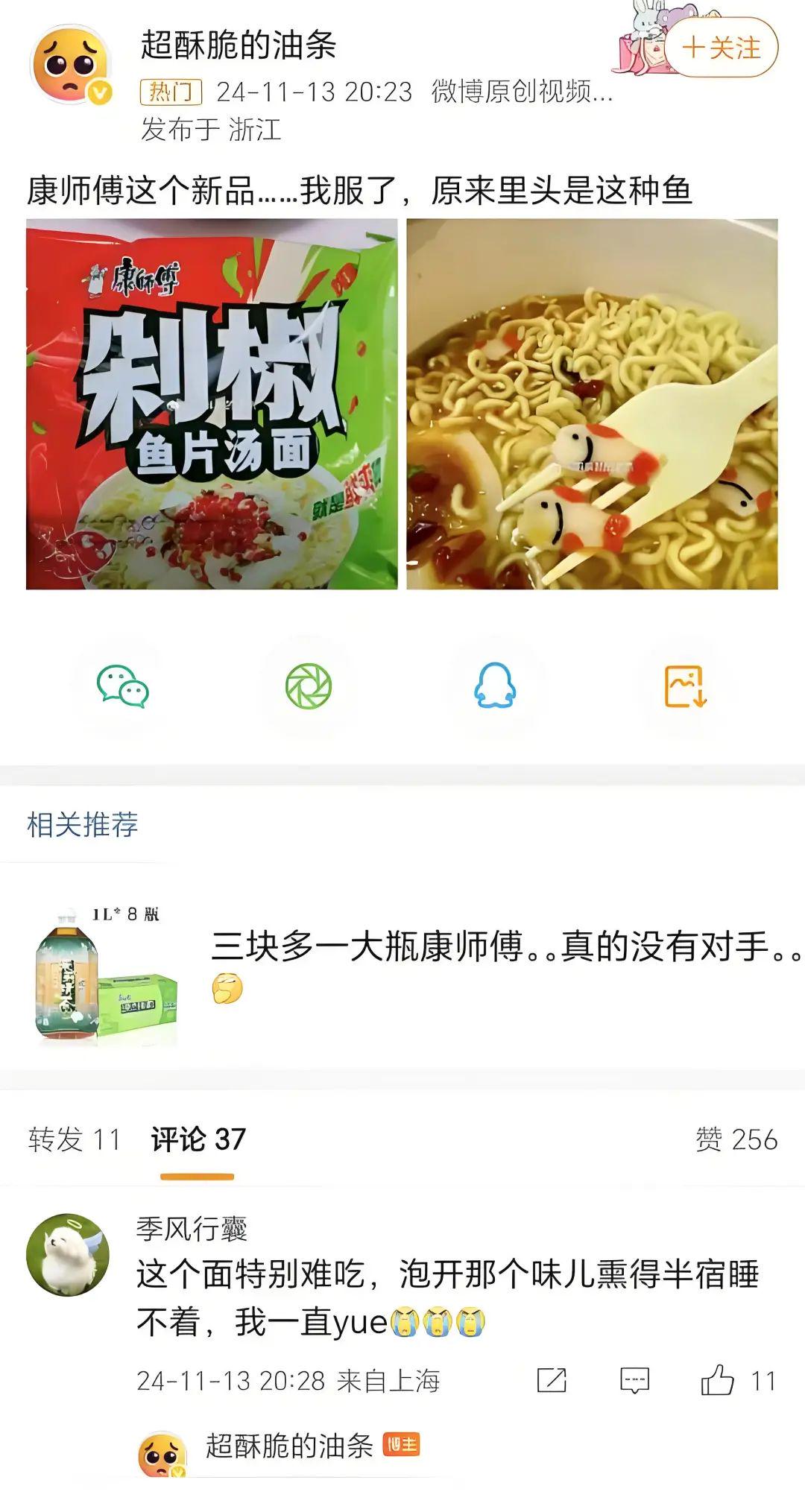Repost 季风行囊's comment
The width and height of the screenshot is (805, 1512).
coord(552,1381)
